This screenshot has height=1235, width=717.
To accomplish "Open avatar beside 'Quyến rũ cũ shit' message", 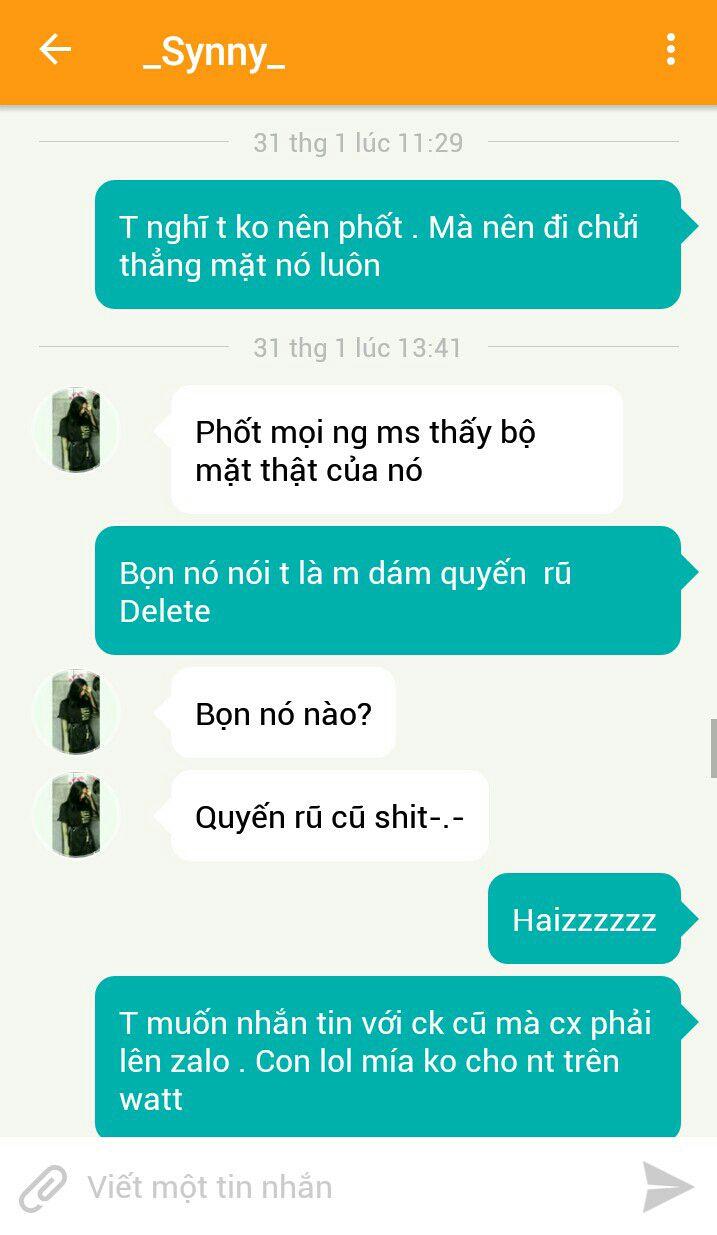I will pos(76,815).
